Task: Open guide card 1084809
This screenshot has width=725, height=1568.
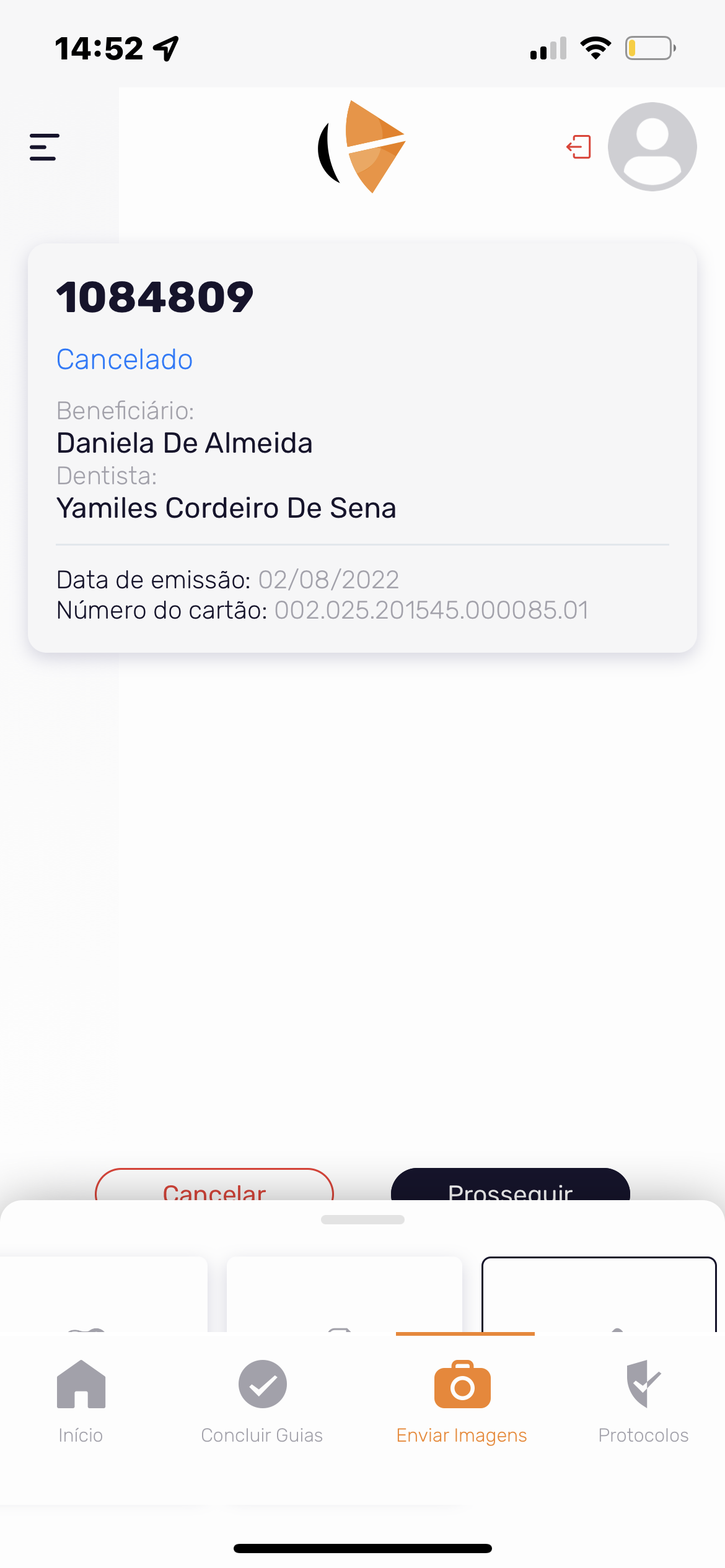Action: pyautogui.click(x=362, y=447)
